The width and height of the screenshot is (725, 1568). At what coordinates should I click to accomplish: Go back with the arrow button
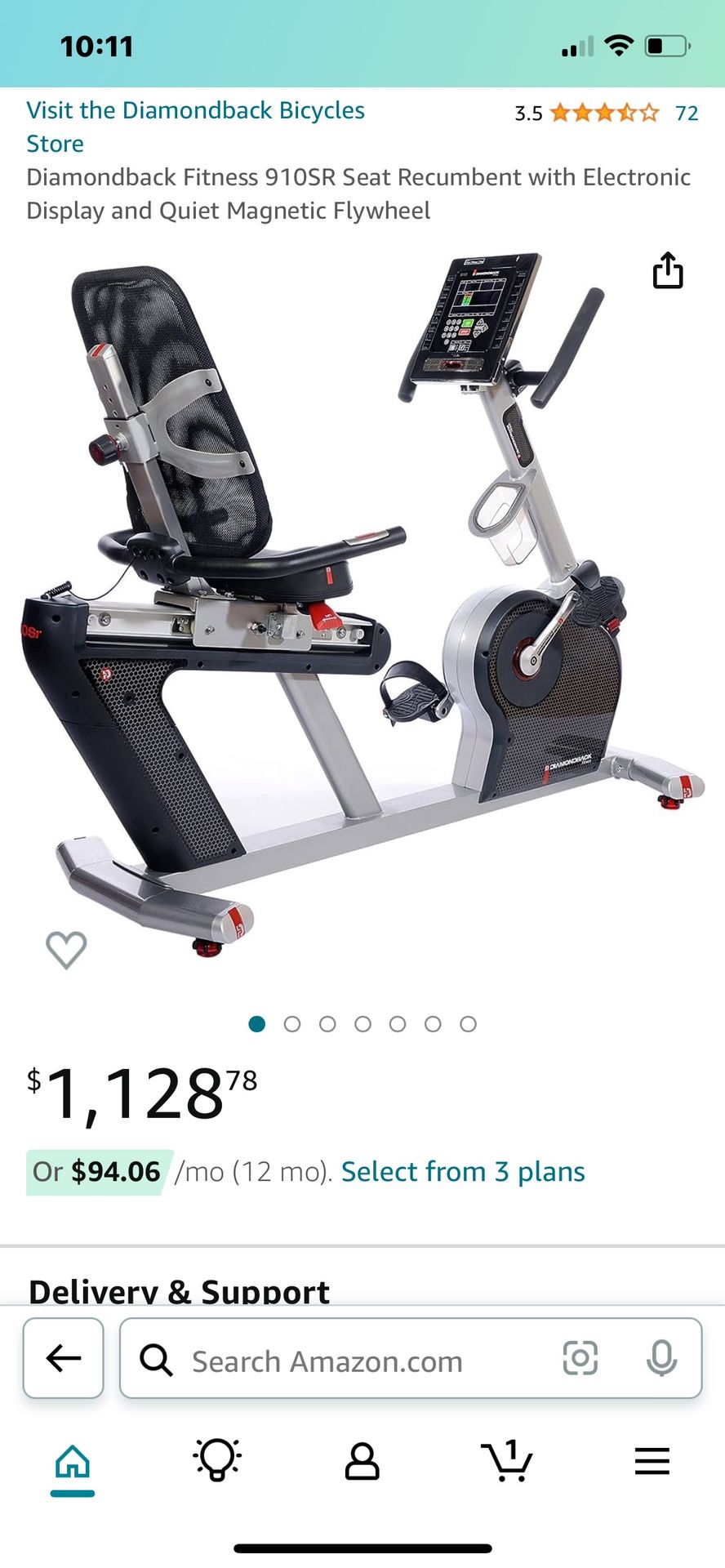[x=64, y=1359]
